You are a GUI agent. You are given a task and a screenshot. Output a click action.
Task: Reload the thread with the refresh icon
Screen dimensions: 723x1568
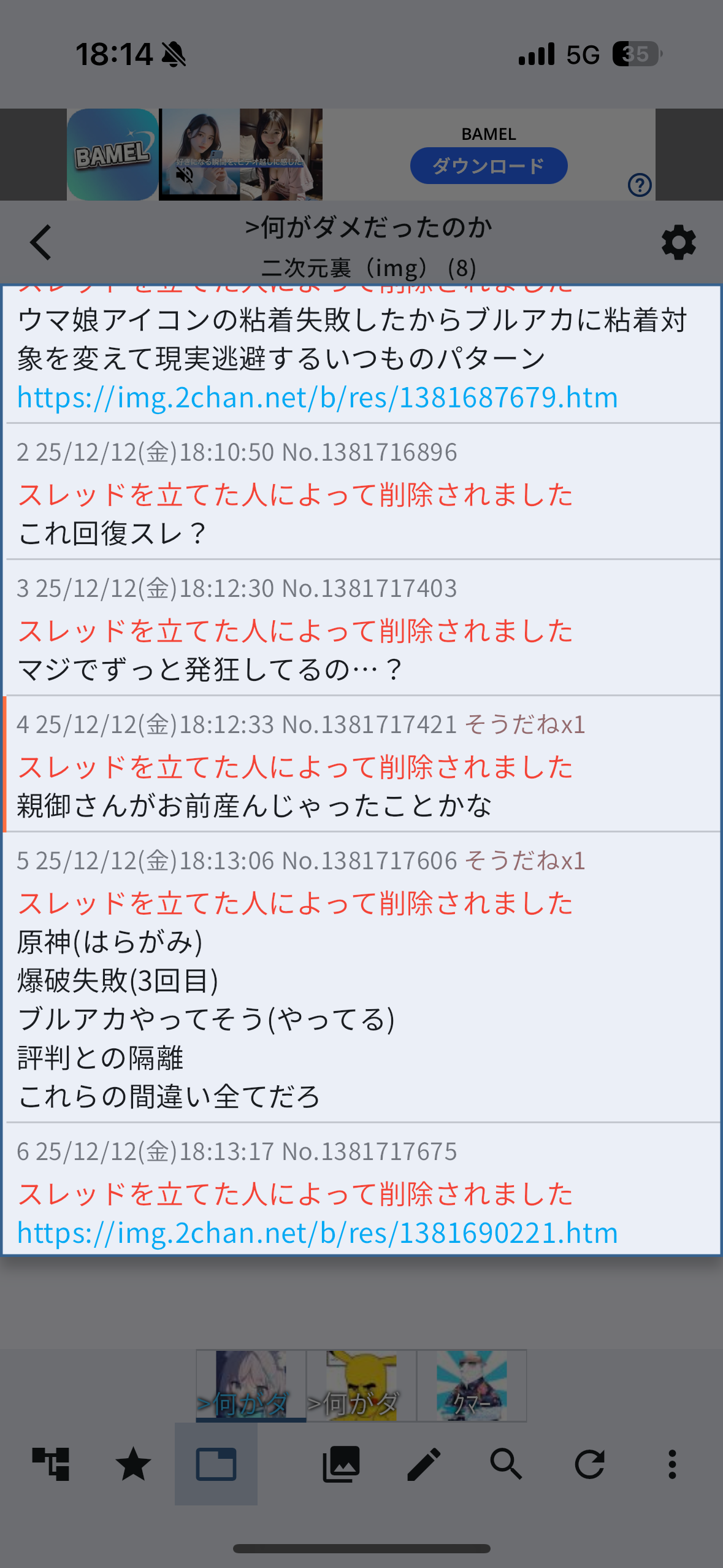pyautogui.click(x=589, y=1464)
